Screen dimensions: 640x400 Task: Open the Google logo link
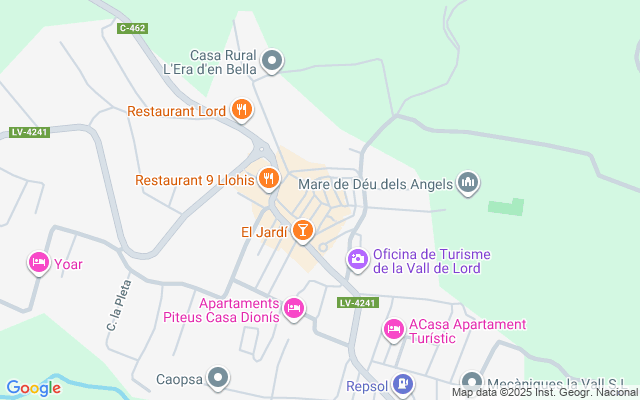click(x=33, y=388)
